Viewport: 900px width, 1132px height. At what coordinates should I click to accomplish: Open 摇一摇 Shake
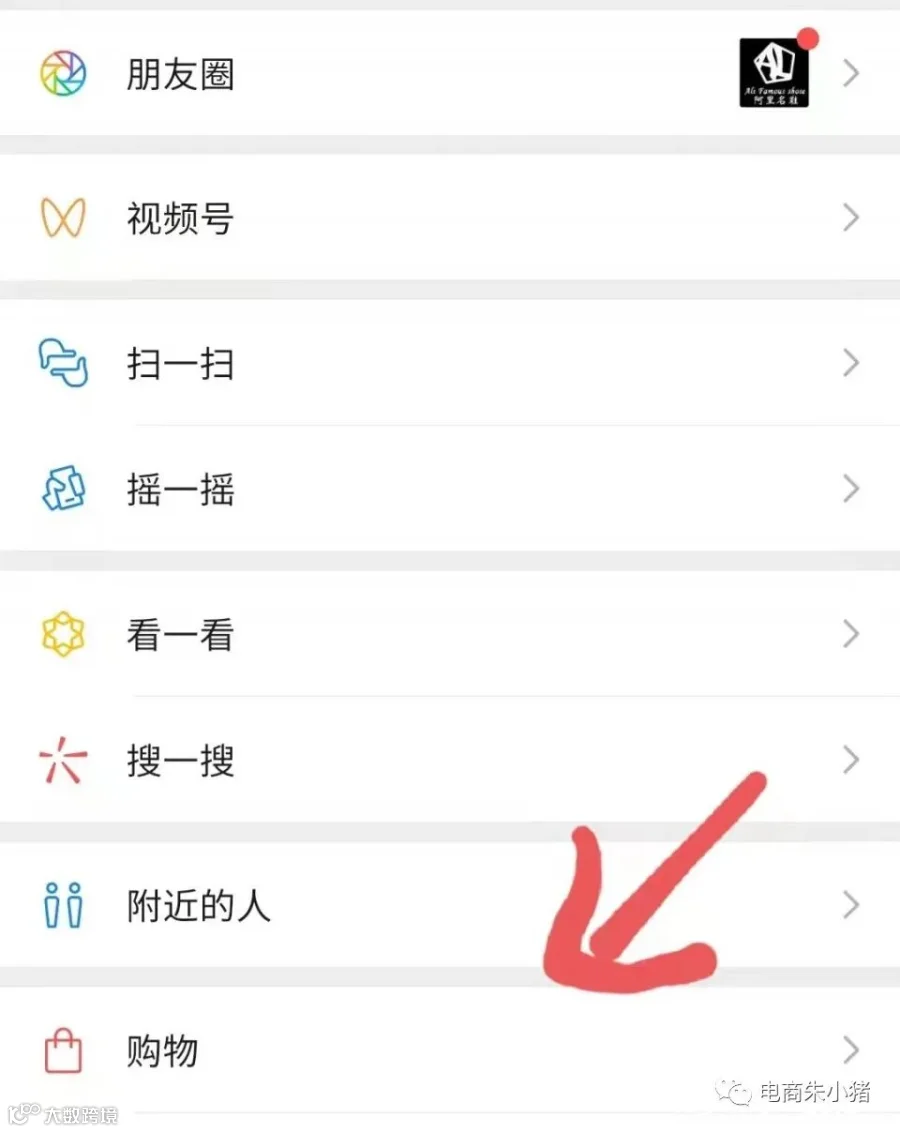pos(450,489)
